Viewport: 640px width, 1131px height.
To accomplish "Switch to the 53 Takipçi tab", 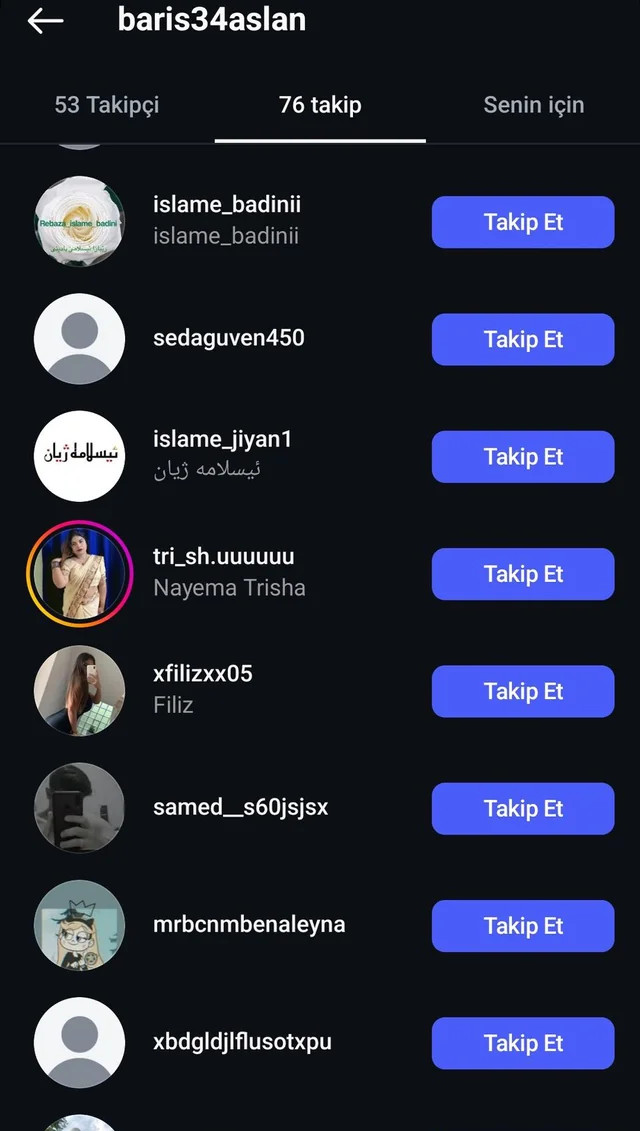I will [107, 105].
